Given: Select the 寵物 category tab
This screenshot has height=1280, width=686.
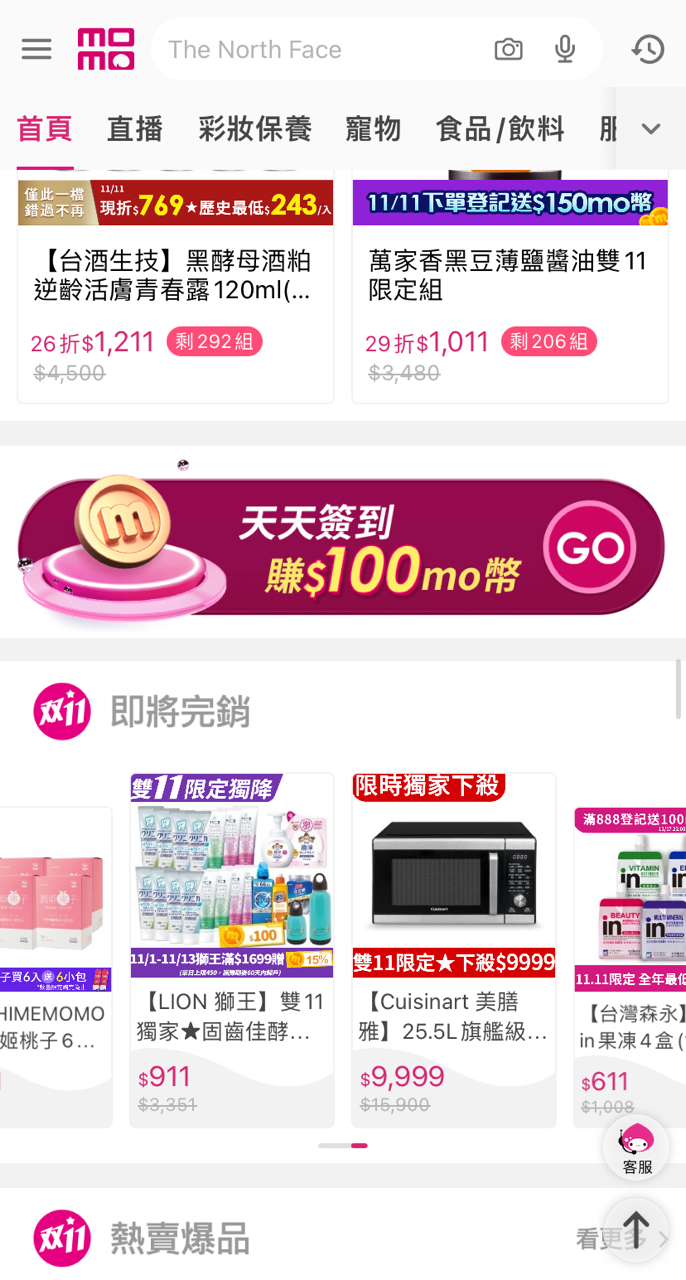Looking at the screenshot, I should 373,129.
